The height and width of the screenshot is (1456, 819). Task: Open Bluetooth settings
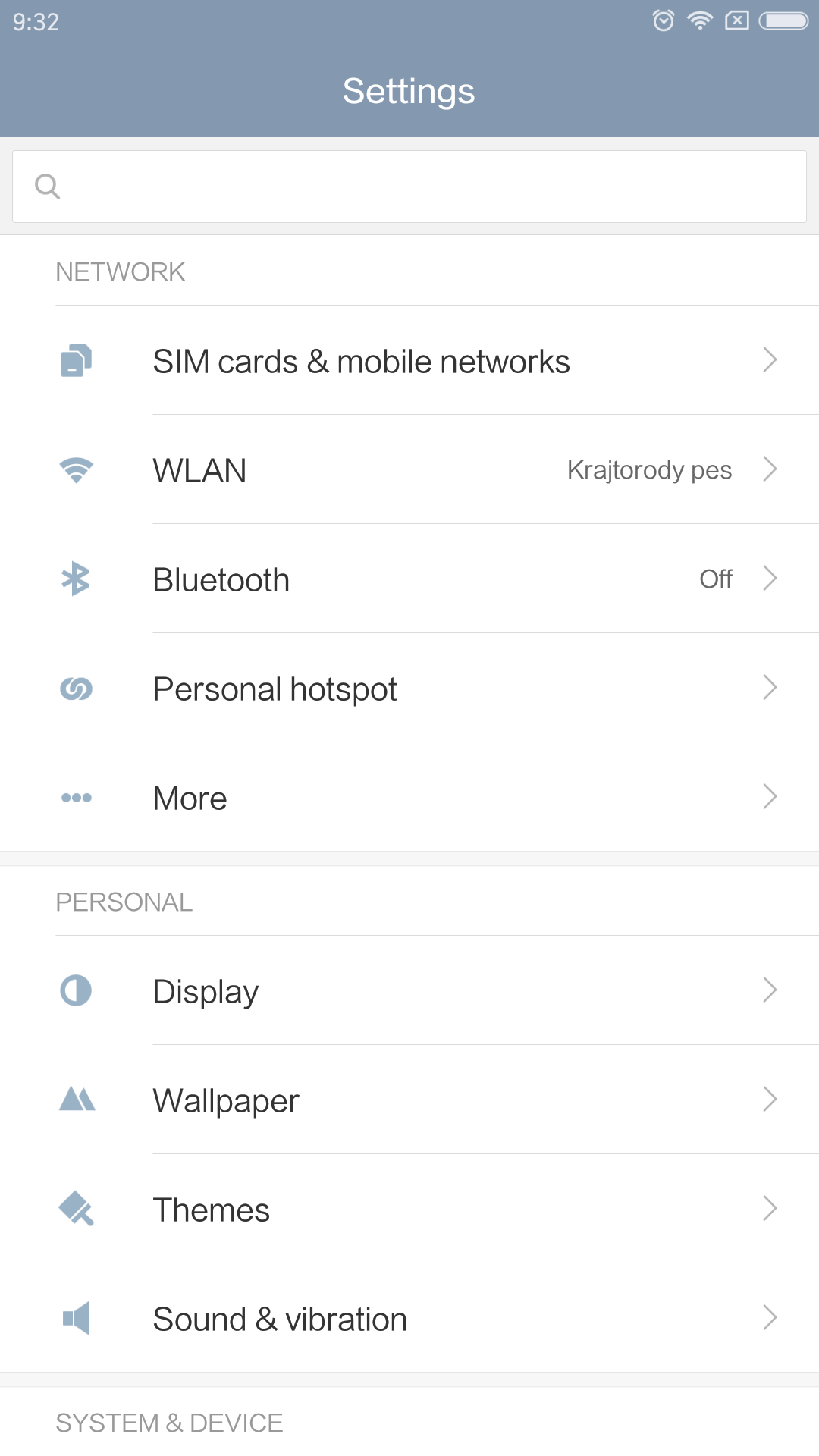(x=409, y=579)
